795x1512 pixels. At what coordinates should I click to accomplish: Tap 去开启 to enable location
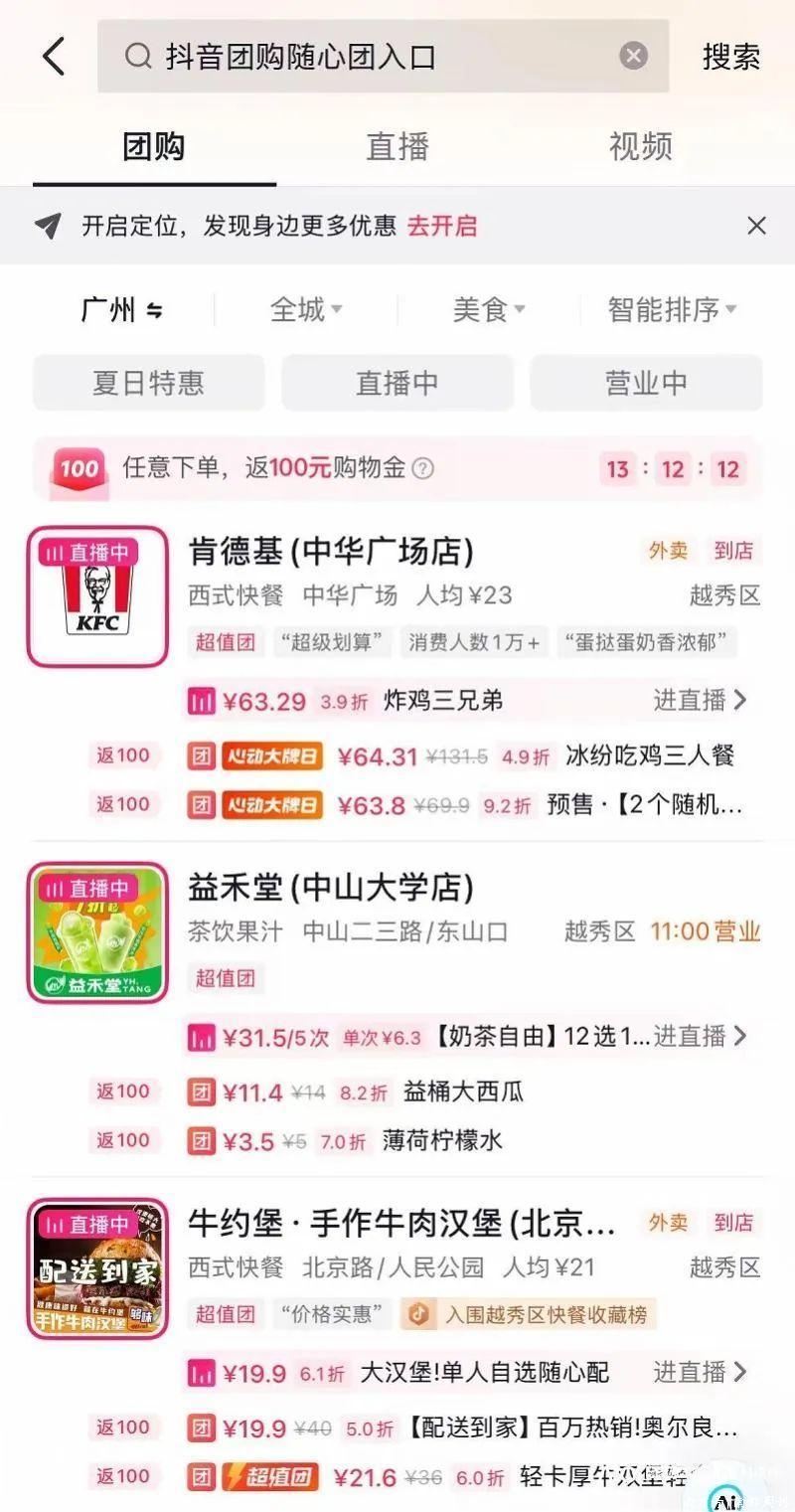[x=441, y=226]
